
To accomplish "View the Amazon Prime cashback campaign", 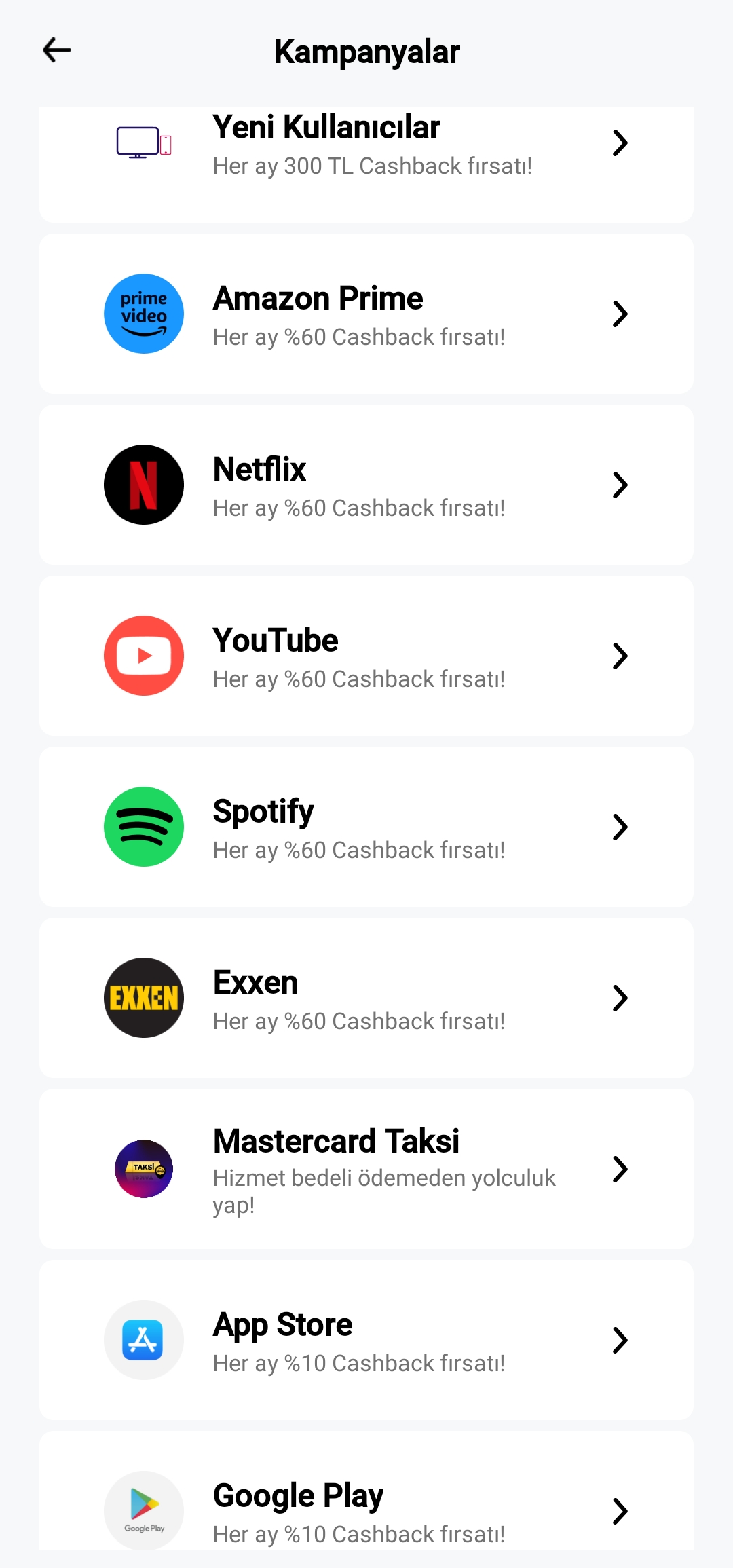I will coord(366,314).
